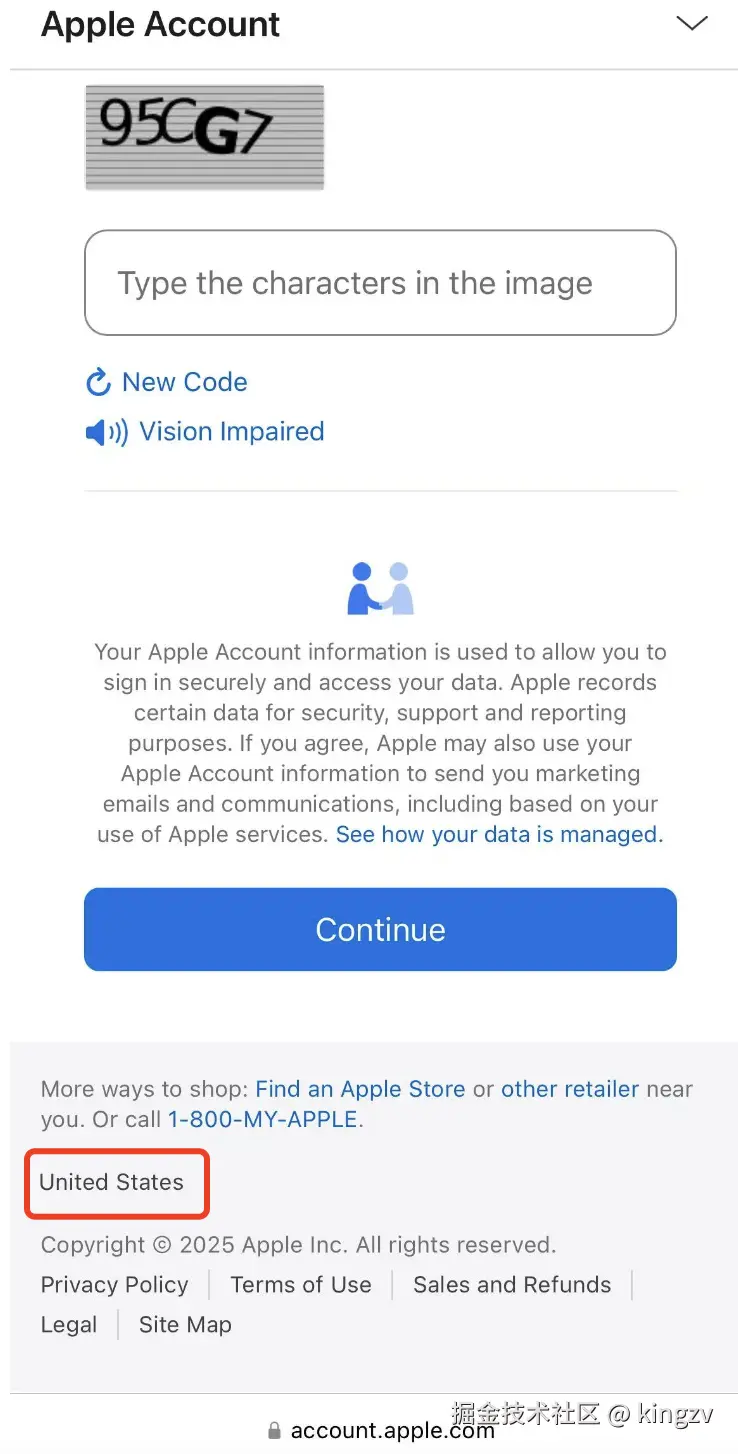Open See how your data is managed
The height and width of the screenshot is (1454, 738).
[499, 834]
